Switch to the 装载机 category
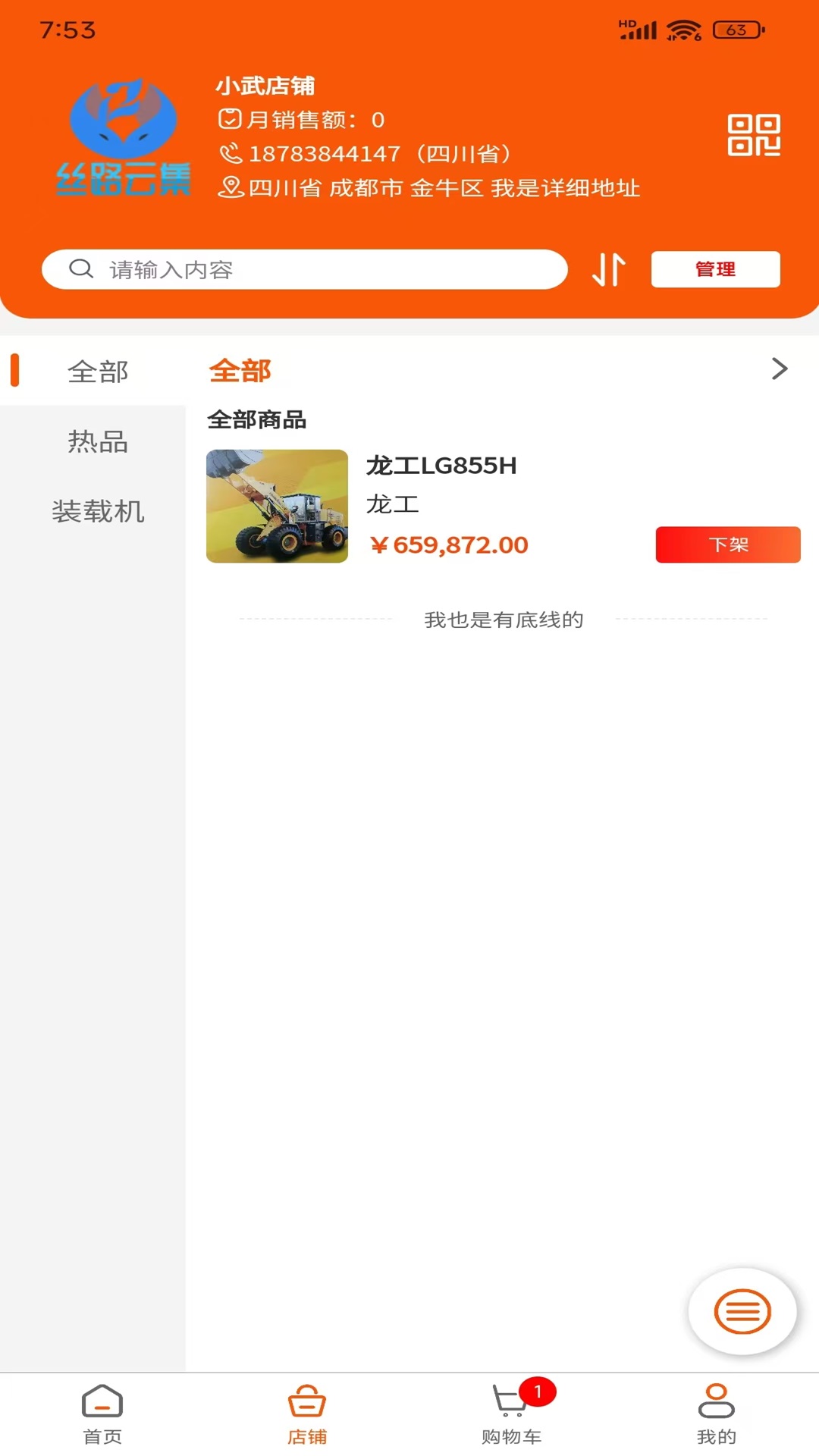 pyautogui.click(x=97, y=511)
